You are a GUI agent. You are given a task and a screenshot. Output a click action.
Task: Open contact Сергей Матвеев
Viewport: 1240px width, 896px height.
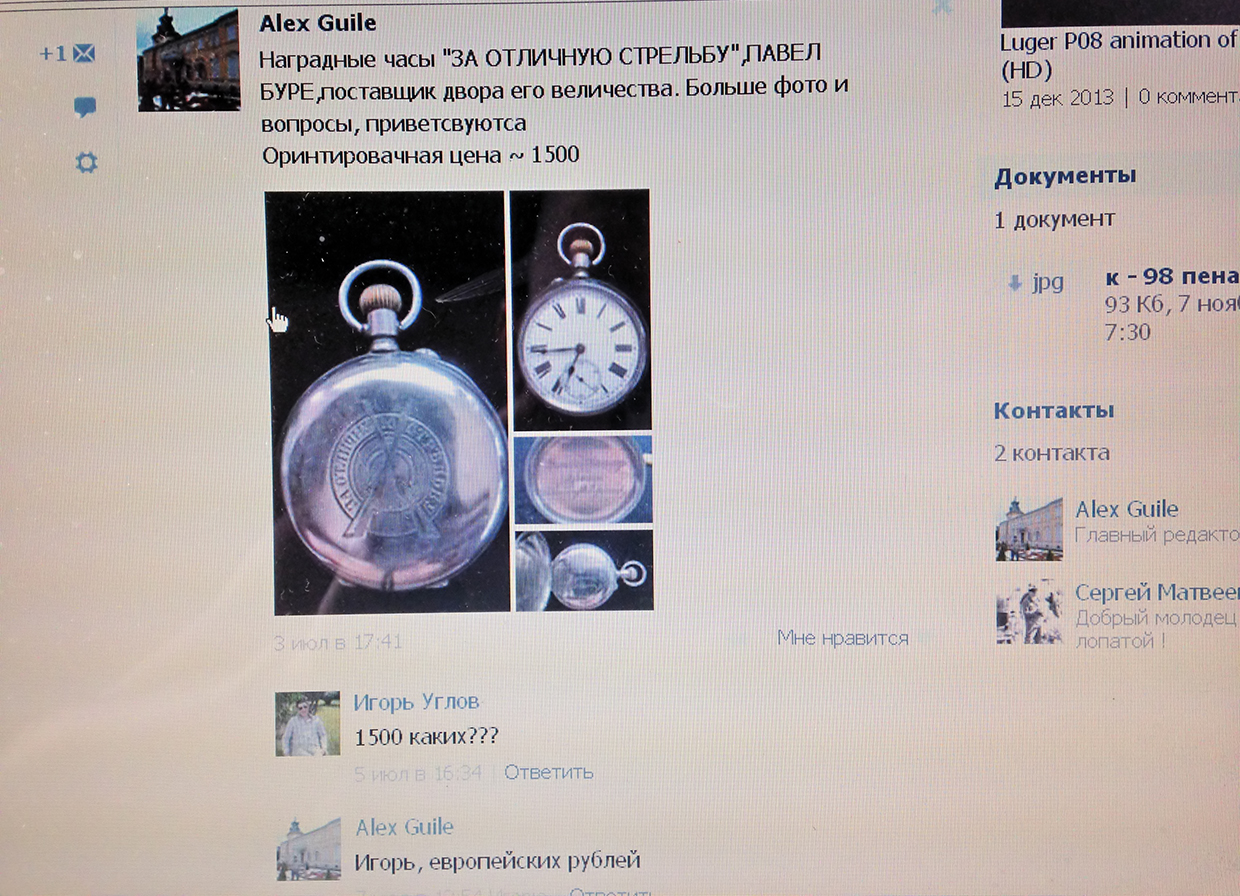[x=1155, y=593]
